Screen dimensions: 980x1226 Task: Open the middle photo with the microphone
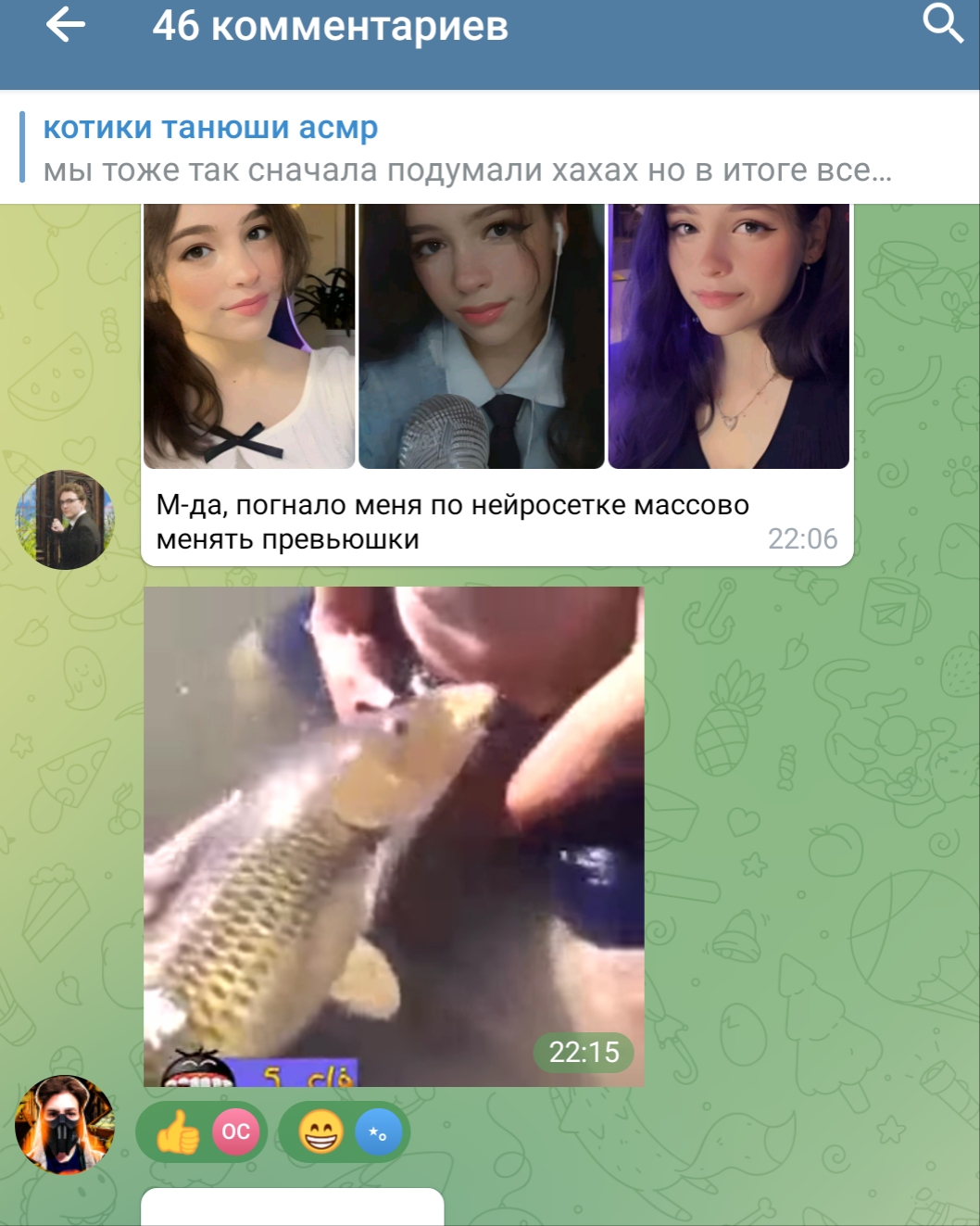click(481, 335)
